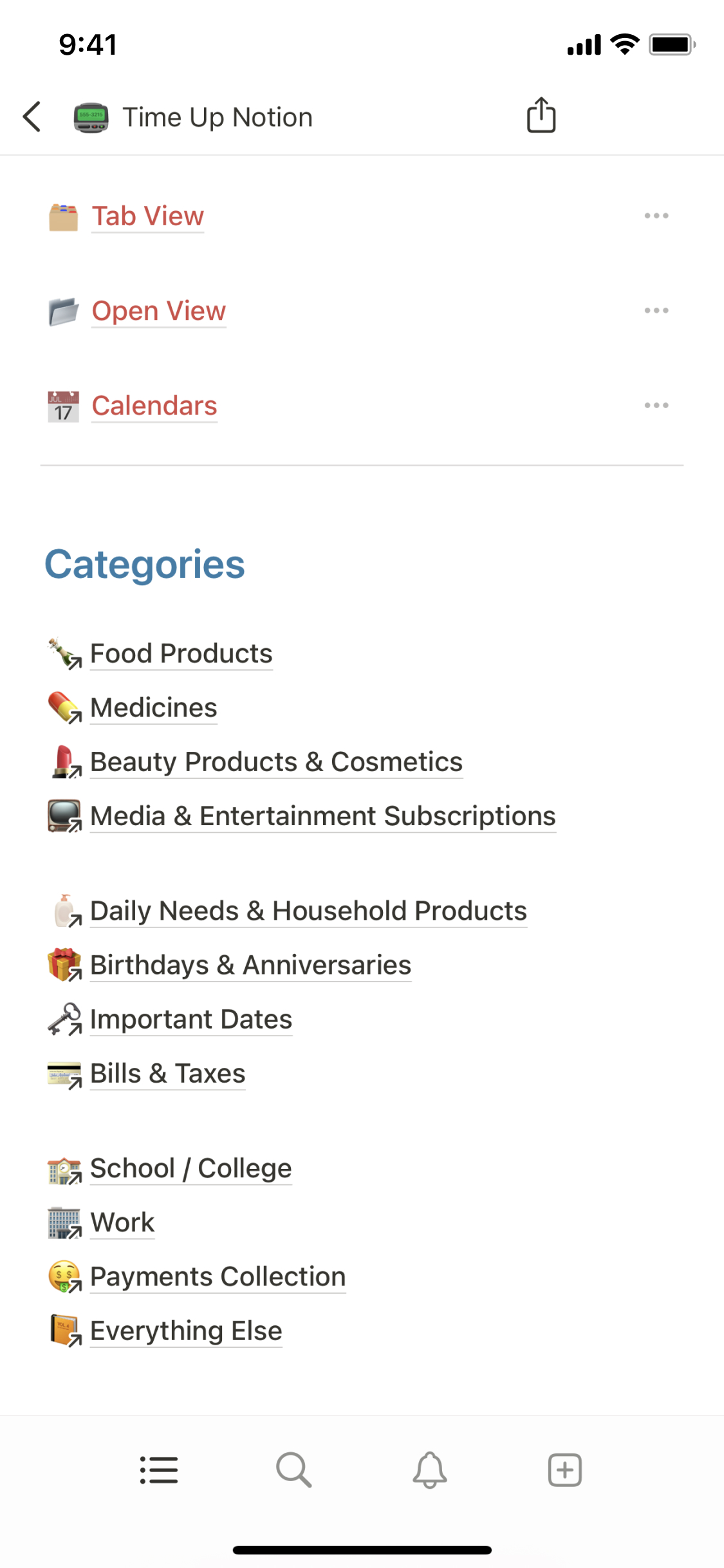The width and height of the screenshot is (724, 1568).
Task: Create a new page with plus icon
Action: coord(564,1470)
